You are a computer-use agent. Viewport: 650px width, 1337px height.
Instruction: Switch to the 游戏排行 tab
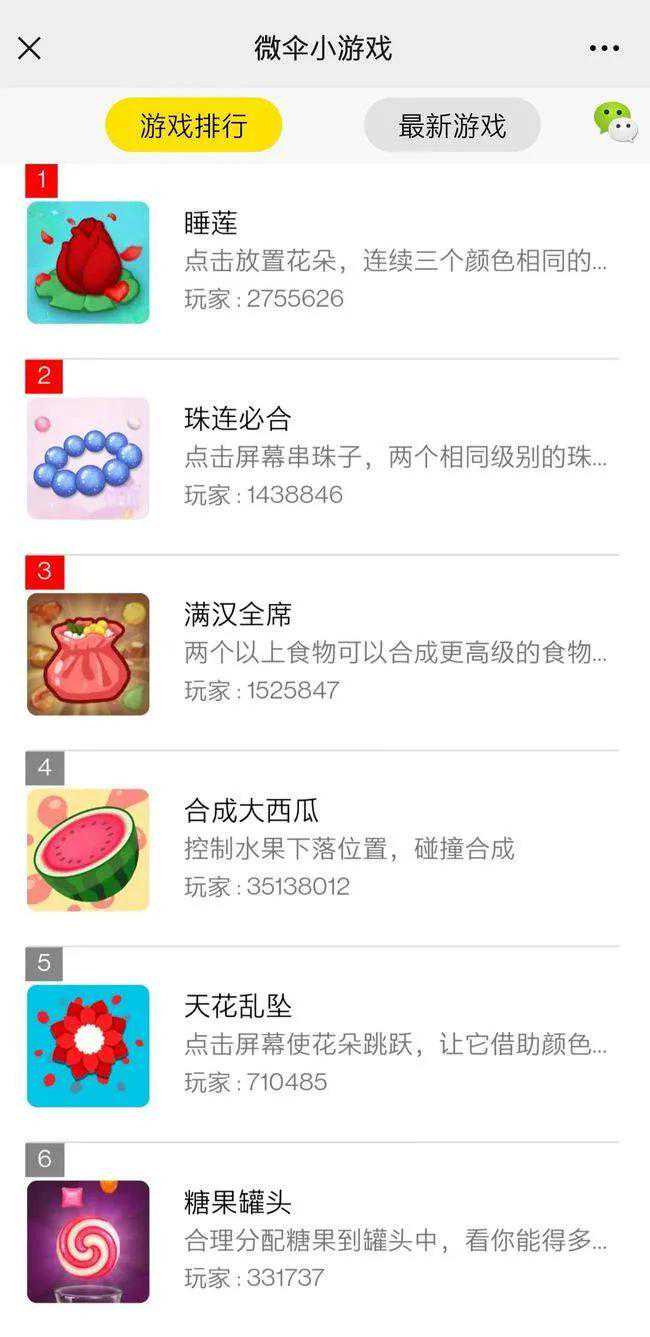194,126
